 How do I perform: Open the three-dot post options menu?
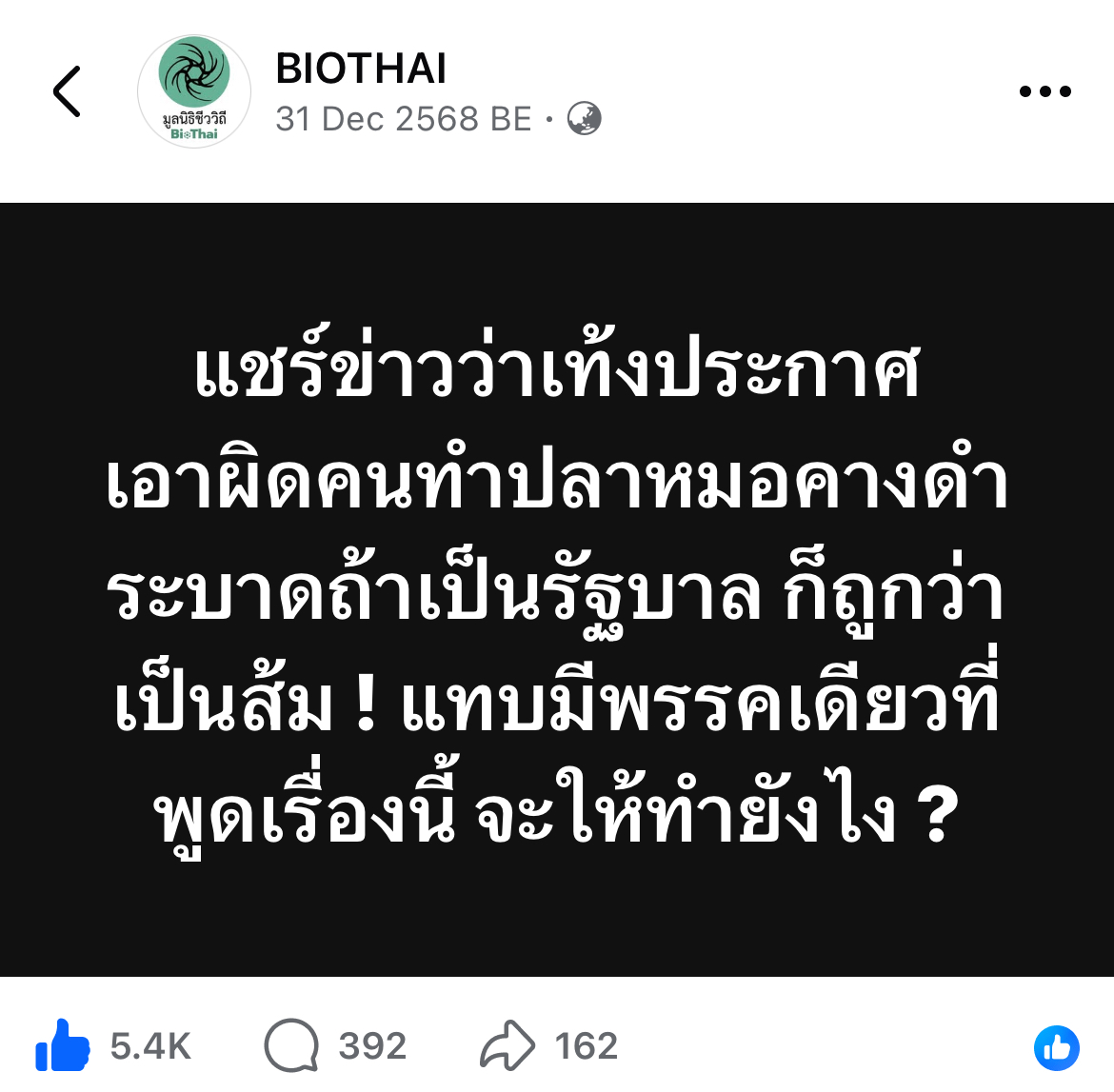click(1044, 92)
